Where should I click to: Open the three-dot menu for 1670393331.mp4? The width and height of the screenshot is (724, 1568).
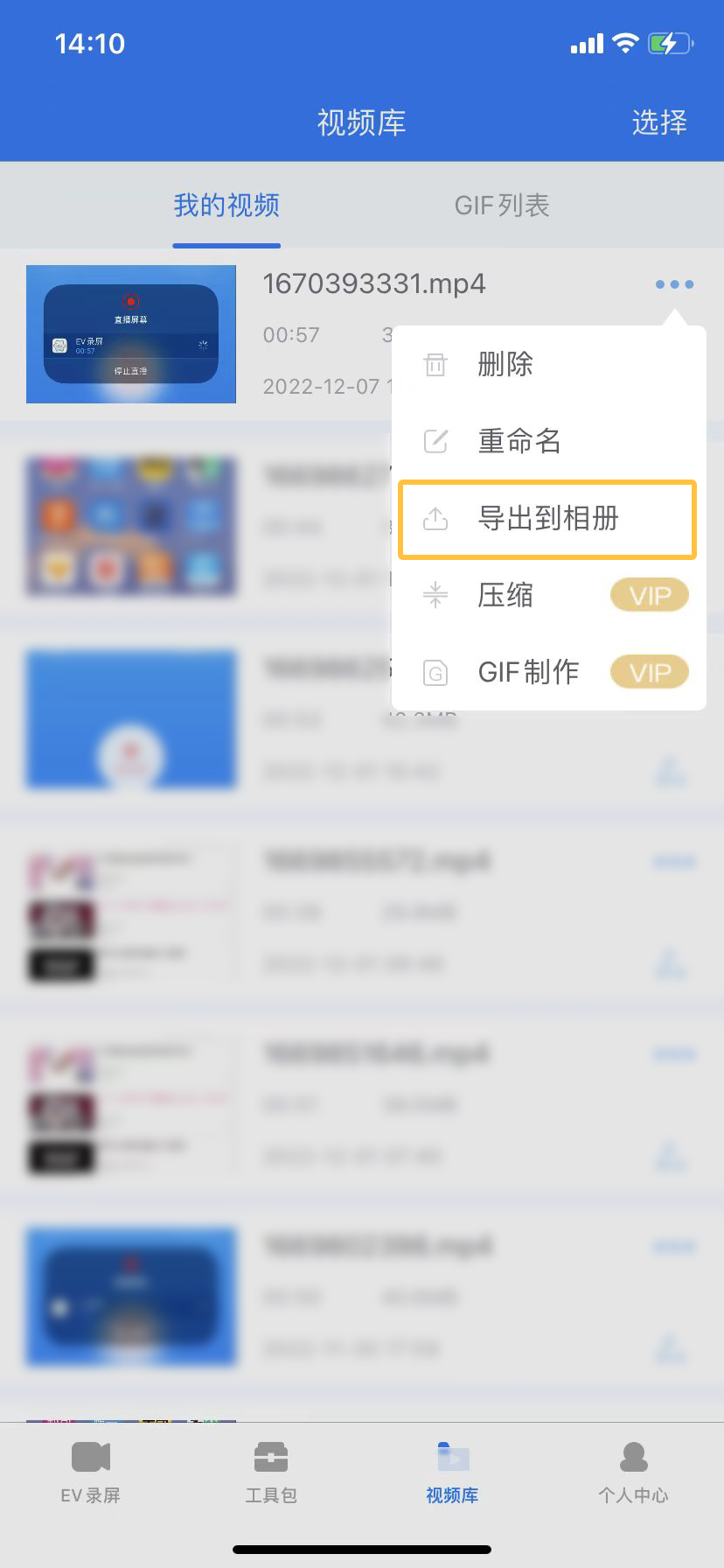click(674, 284)
